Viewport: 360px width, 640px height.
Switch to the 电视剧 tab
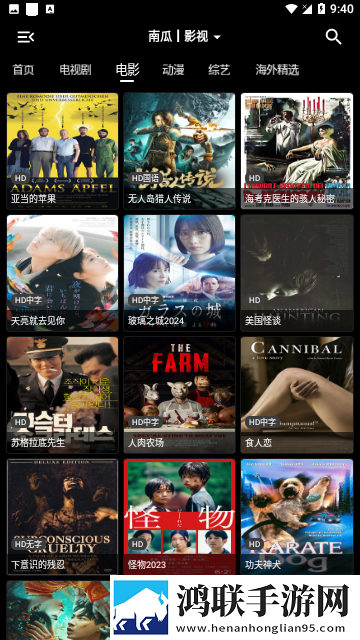pyautogui.click(x=75, y=70)
